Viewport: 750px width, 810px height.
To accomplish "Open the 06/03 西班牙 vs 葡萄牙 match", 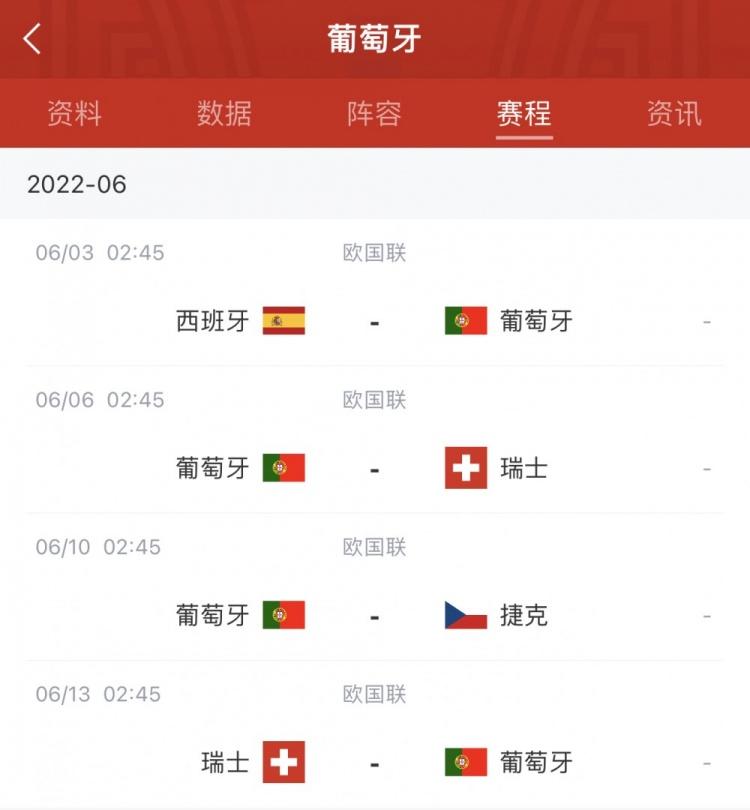I will [374, 321].
